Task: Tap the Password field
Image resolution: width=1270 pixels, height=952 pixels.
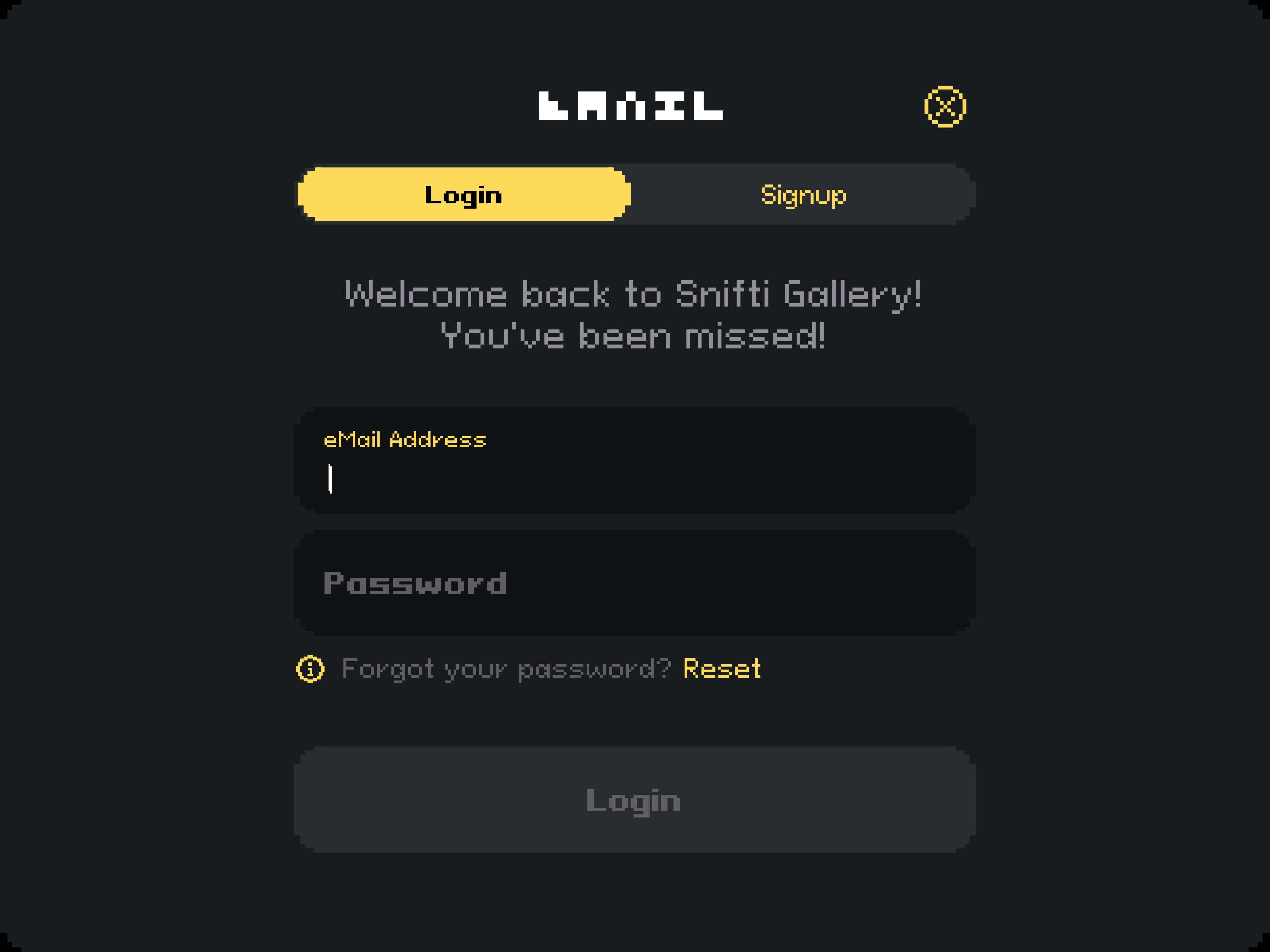Action: (x=635, y=582)
